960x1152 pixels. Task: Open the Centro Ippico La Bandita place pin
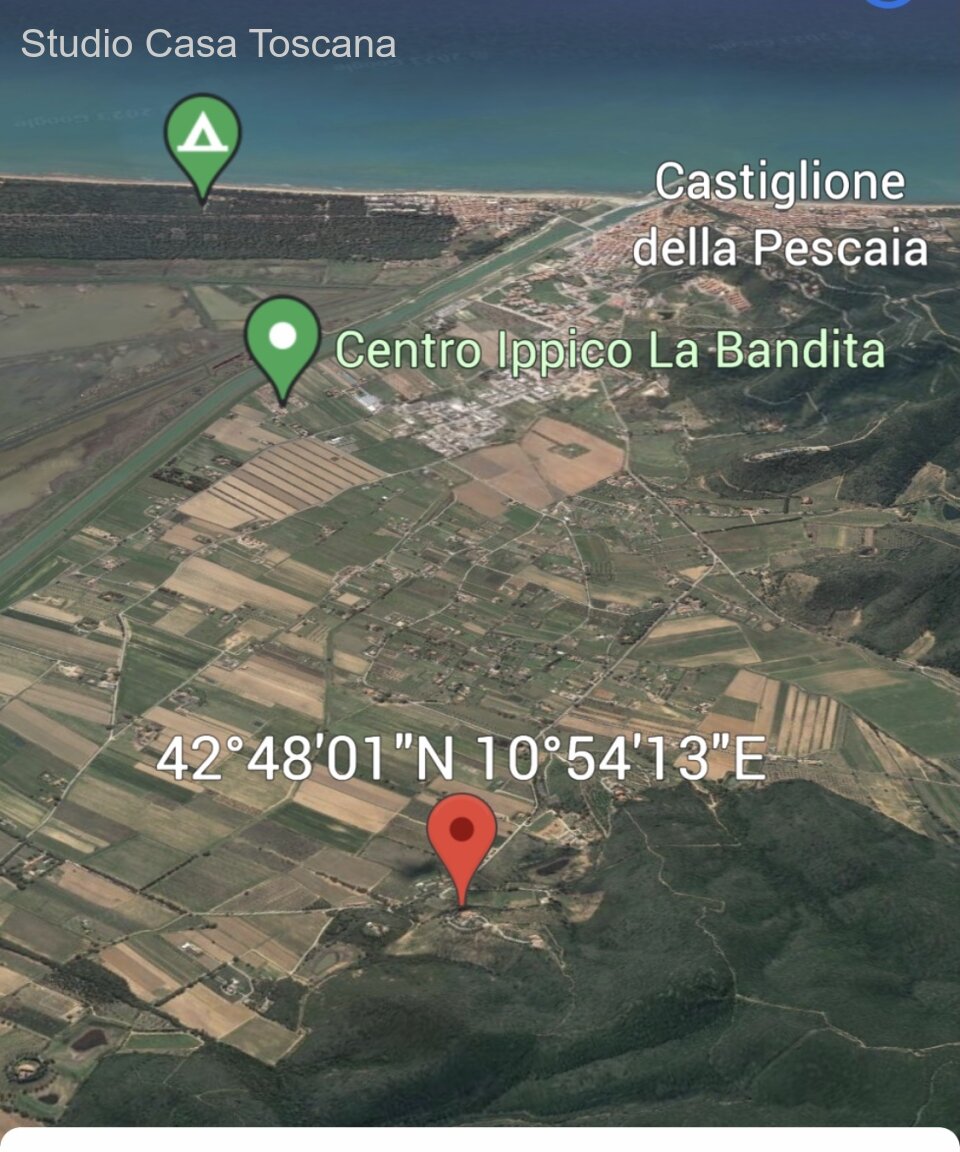click(x=283, y=340)
